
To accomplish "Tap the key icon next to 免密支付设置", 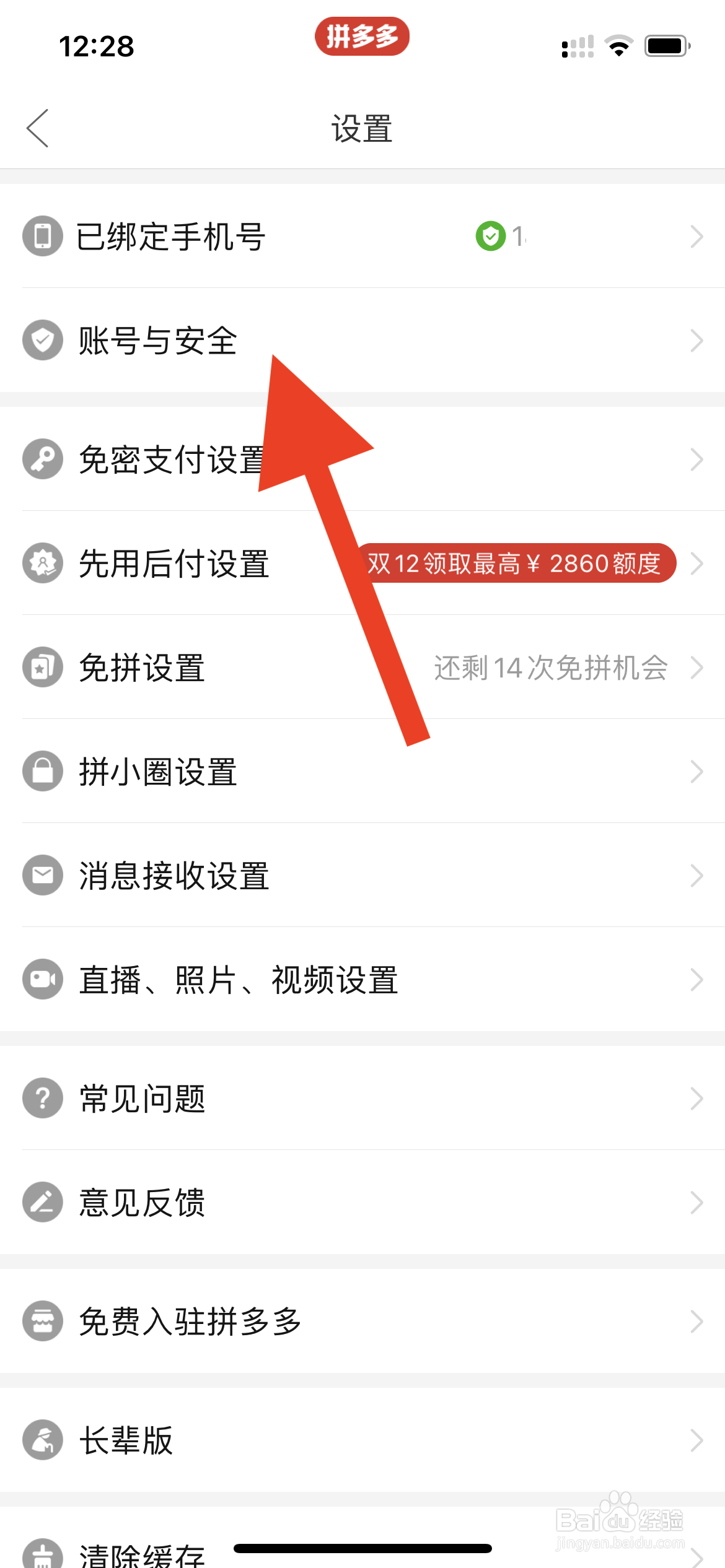I will point(41,459).
